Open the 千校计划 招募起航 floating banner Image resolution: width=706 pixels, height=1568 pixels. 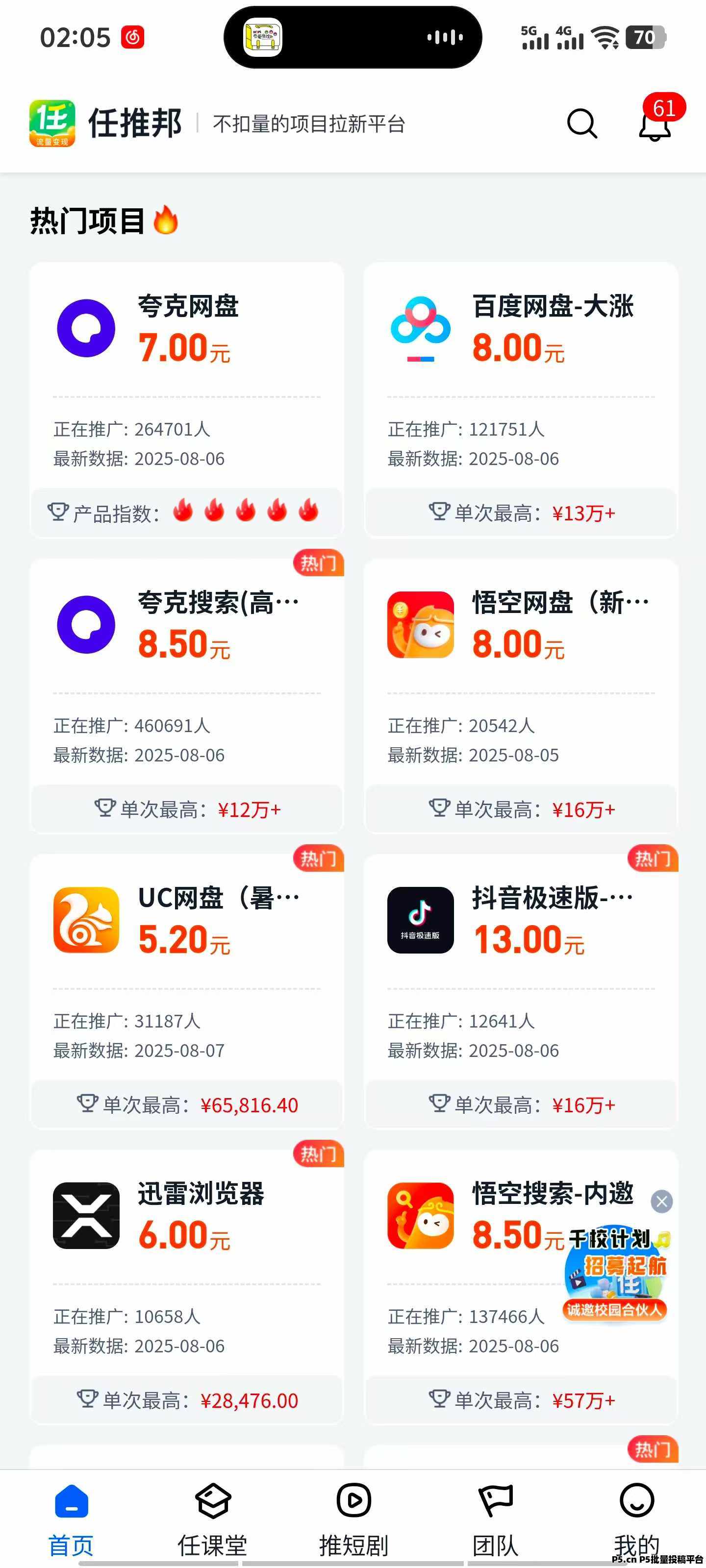[x=615, y=1275]
